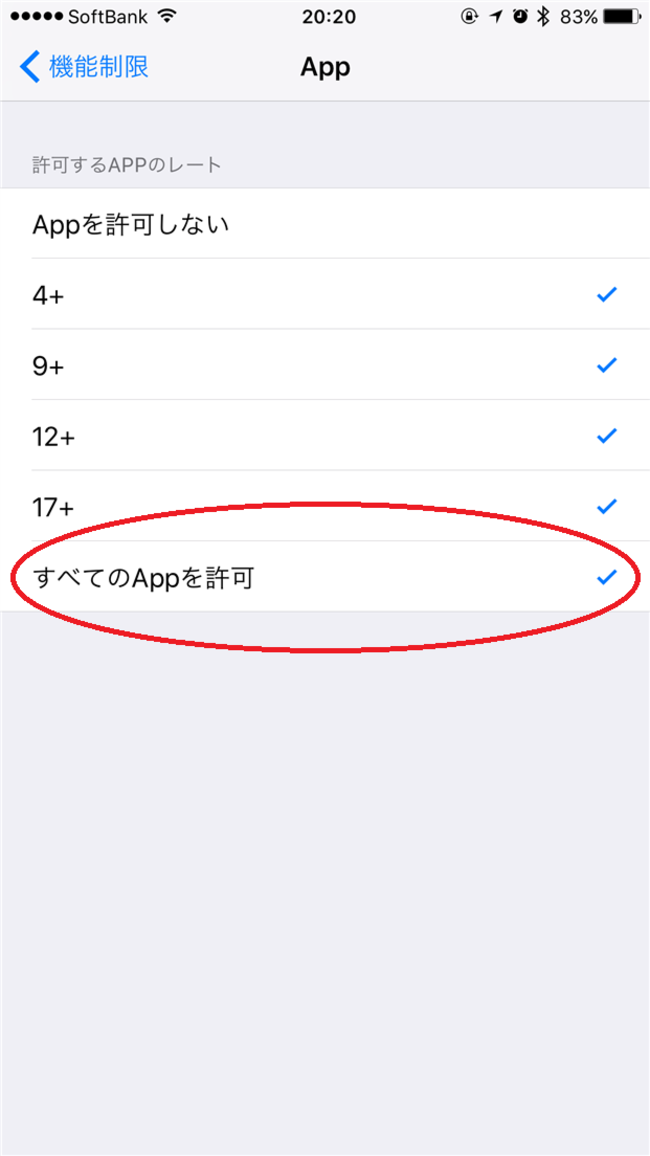
Task: Select the 9+ rating row
Action: [x=325, y=365]
